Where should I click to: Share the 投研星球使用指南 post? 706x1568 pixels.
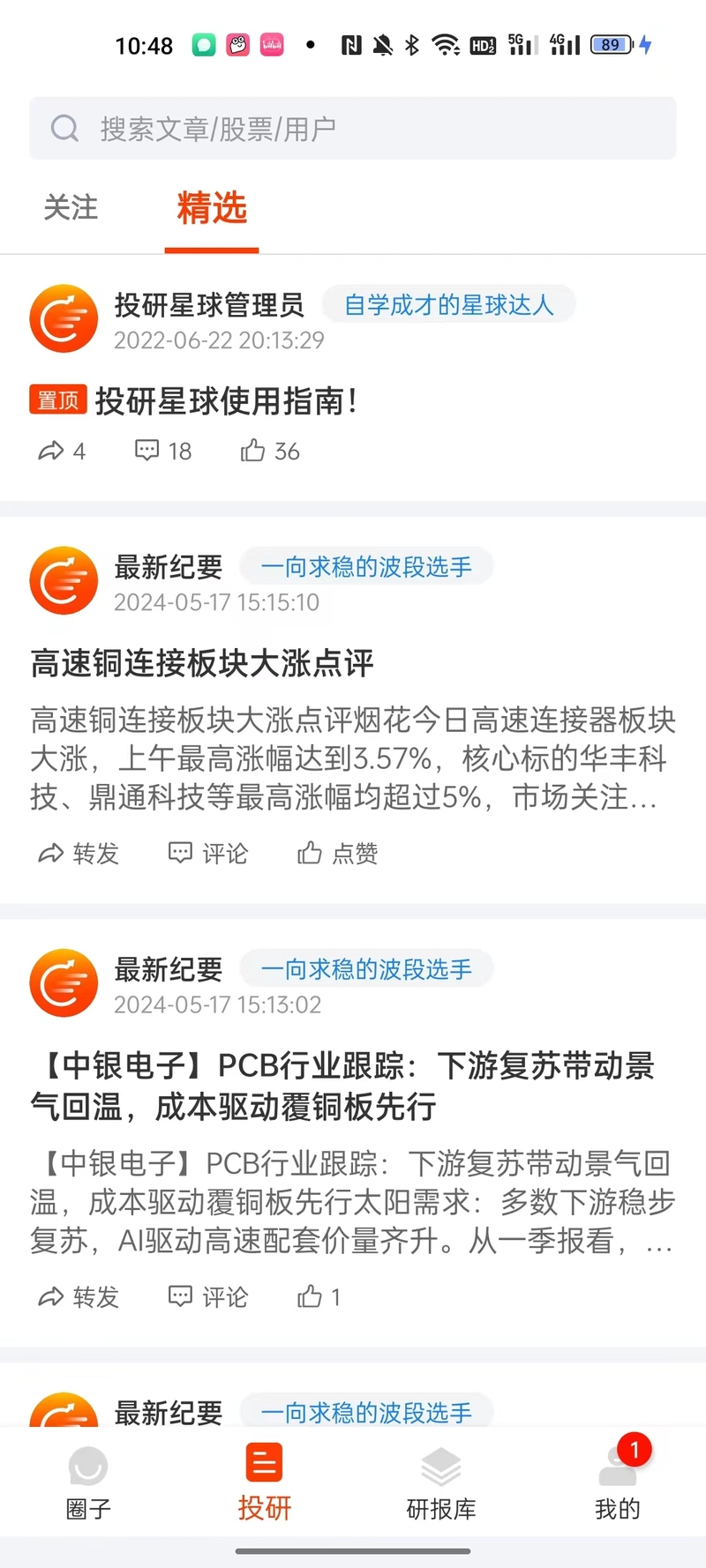pos(62,452)
